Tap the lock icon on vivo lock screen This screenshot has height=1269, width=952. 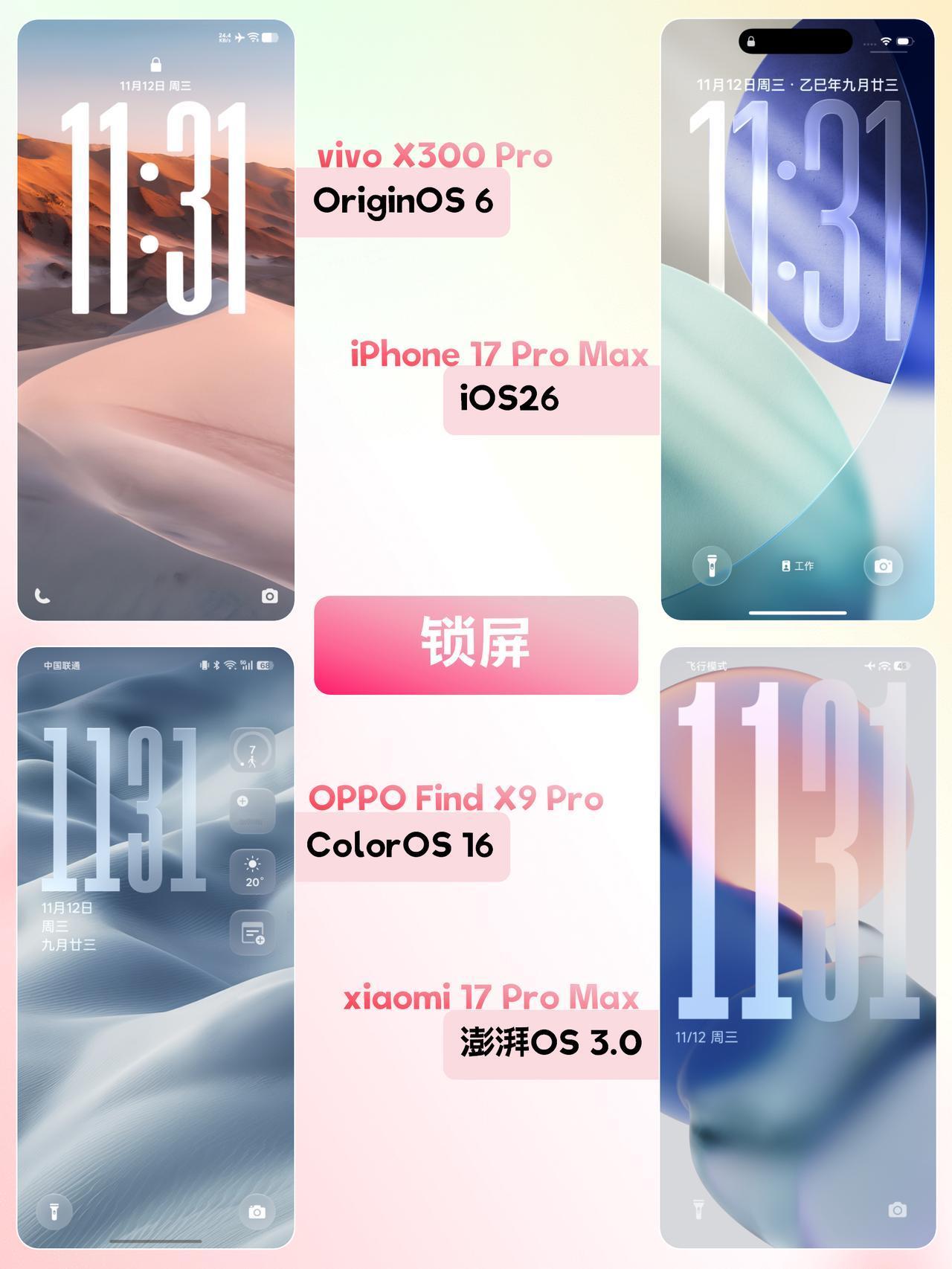[154, 63]
